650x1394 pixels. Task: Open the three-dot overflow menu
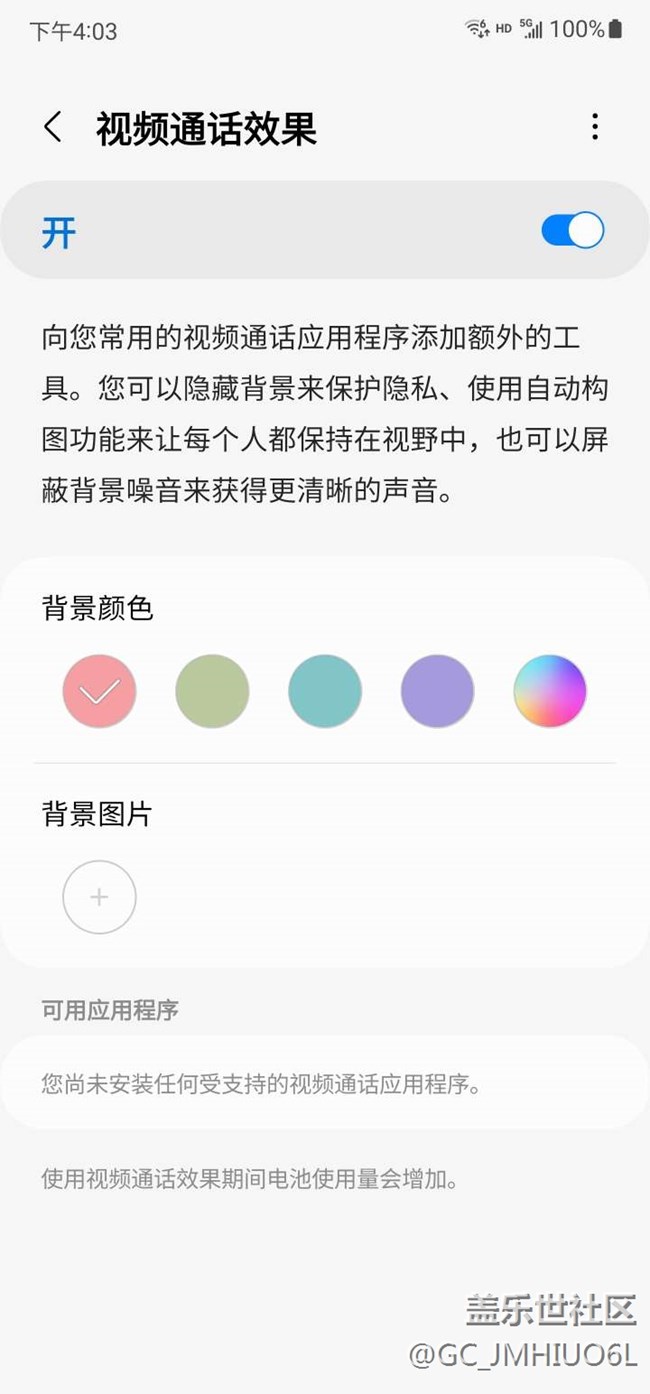tap(595, 127)
